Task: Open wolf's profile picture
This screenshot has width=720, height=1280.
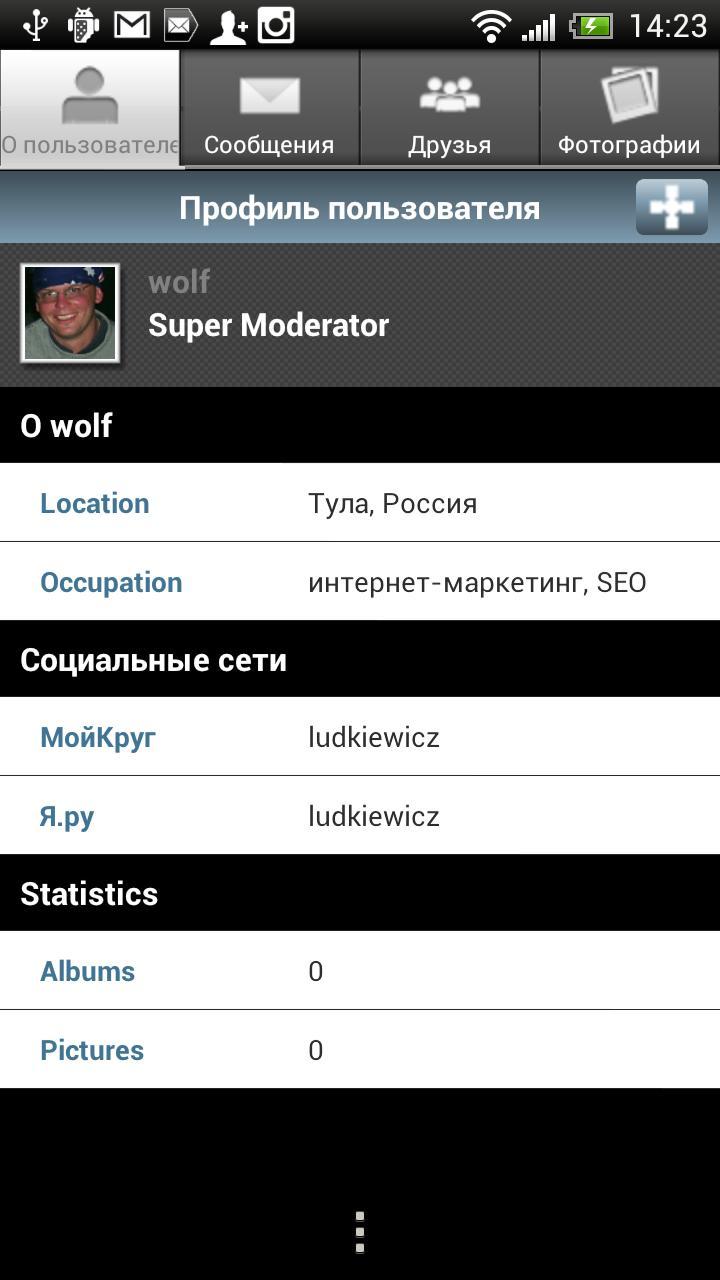Action: (69, 312)
